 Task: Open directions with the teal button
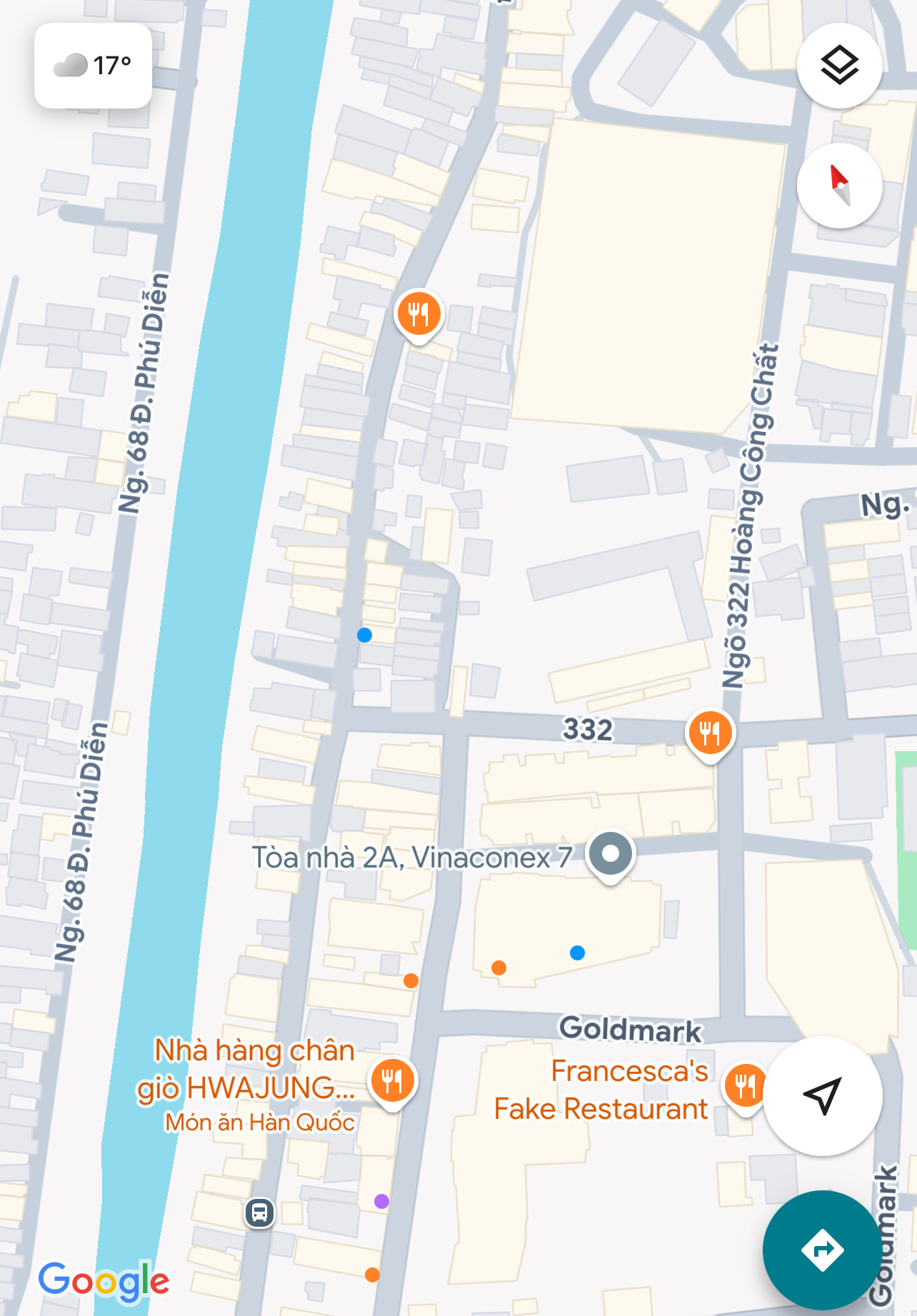click(x=822, y=1250)
